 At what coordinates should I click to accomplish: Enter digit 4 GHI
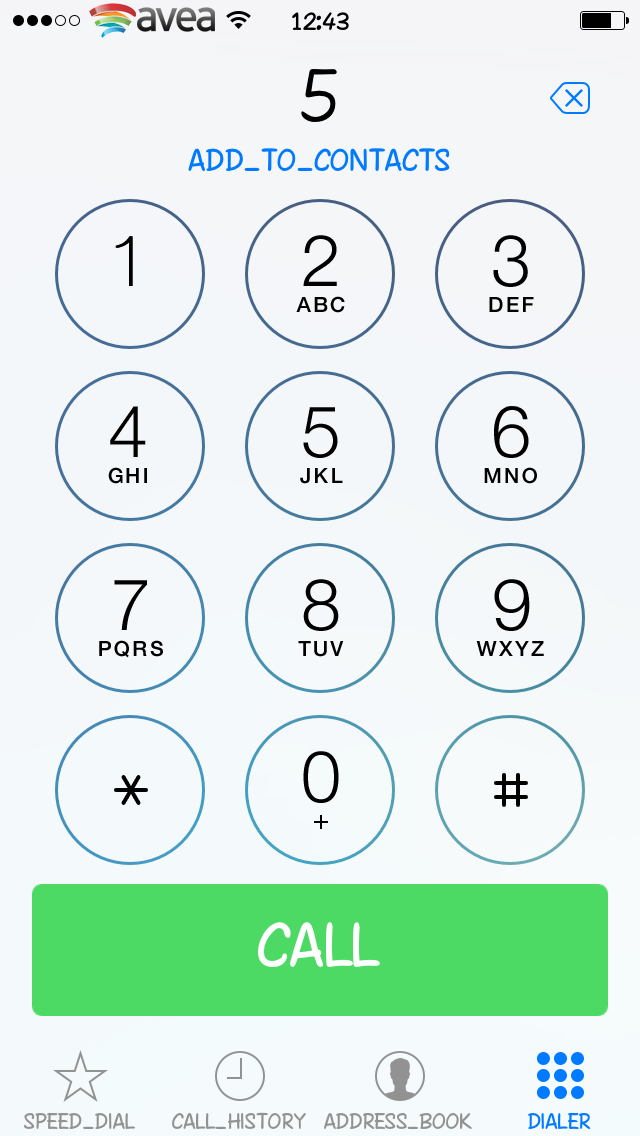click(130, 446)
